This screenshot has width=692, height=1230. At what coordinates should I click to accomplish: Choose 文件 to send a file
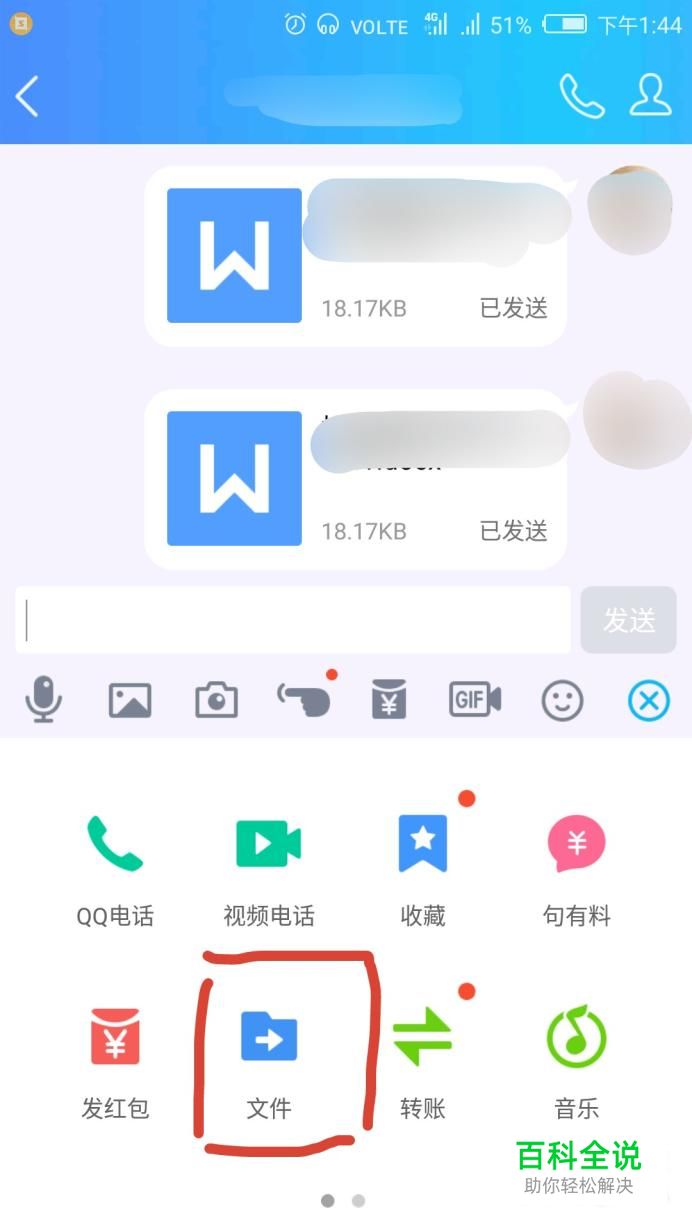[269, 1058]
